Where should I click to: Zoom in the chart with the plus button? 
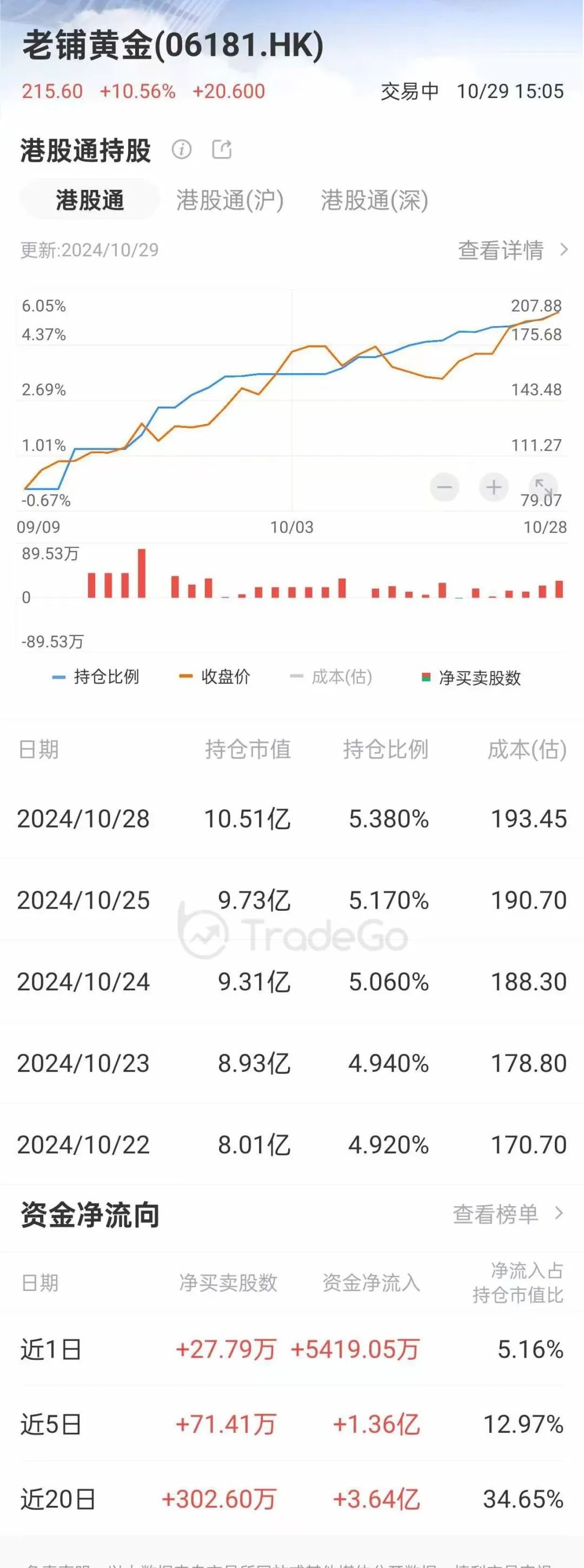coord(493,487)
